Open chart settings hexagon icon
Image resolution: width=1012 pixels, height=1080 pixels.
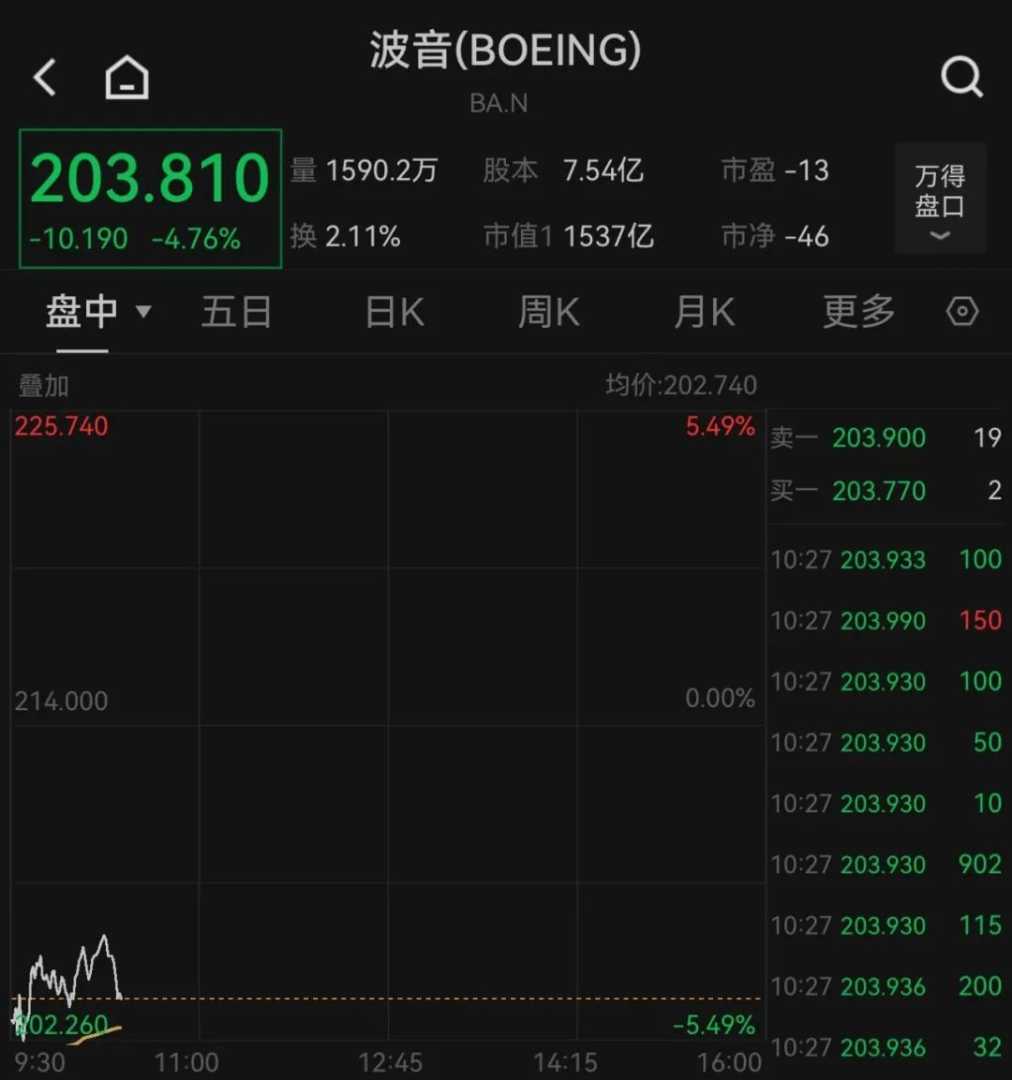coord(962,313)
